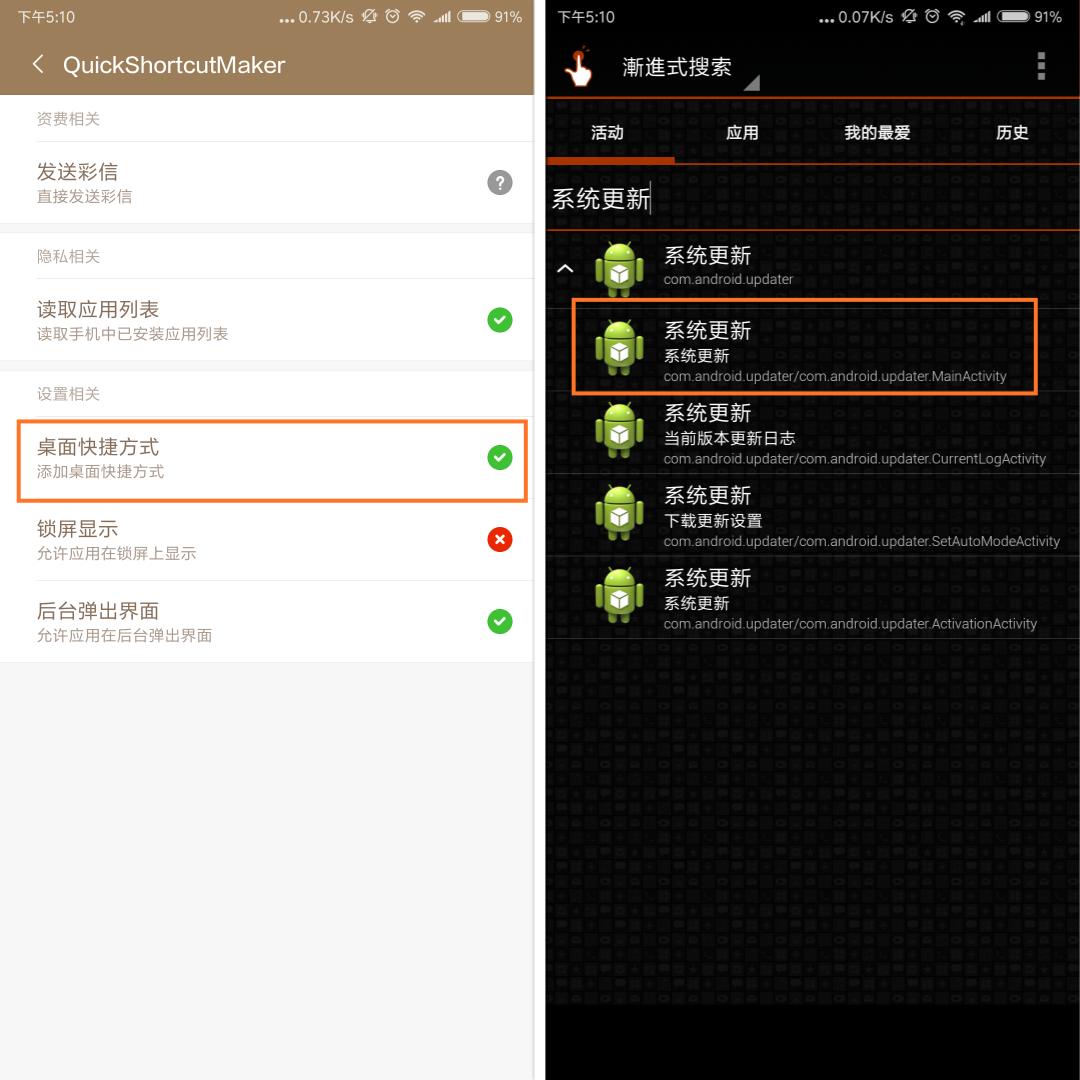Collapse the com.android.updater group
This screenshot has height=1080, width=1080.
[566, 268]
